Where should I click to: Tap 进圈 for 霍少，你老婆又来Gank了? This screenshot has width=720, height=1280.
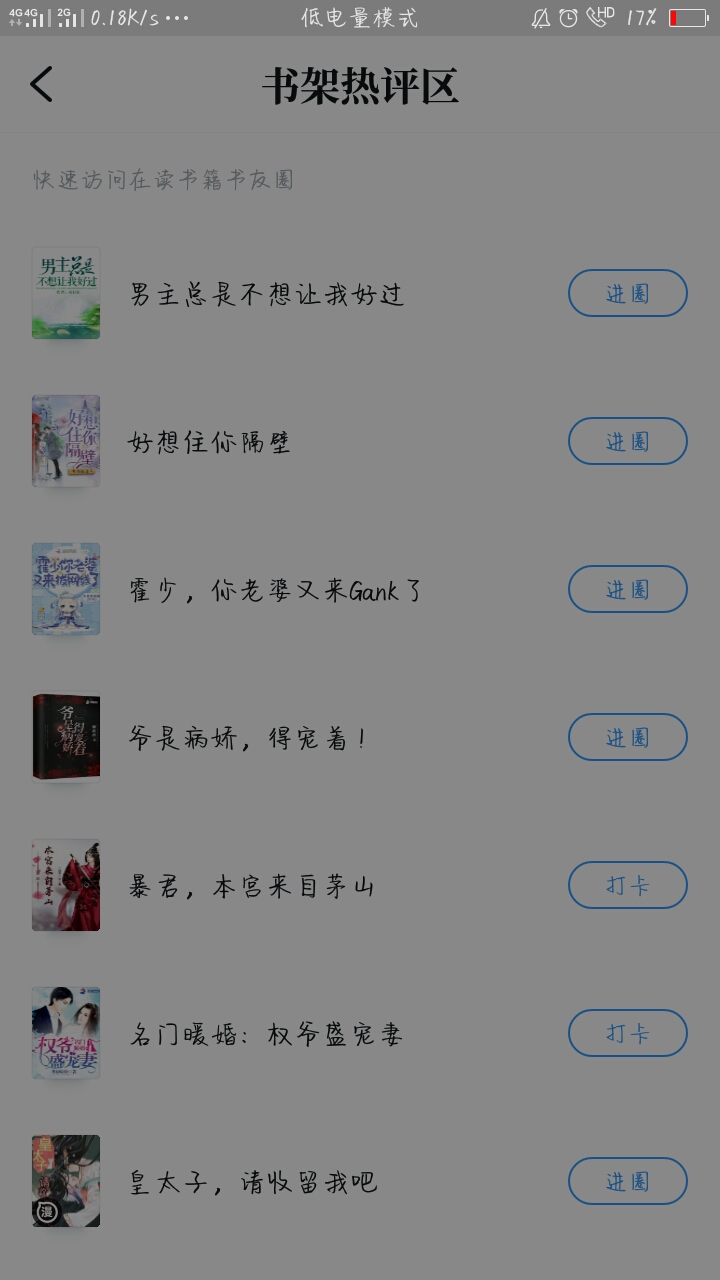pos(628,589)
